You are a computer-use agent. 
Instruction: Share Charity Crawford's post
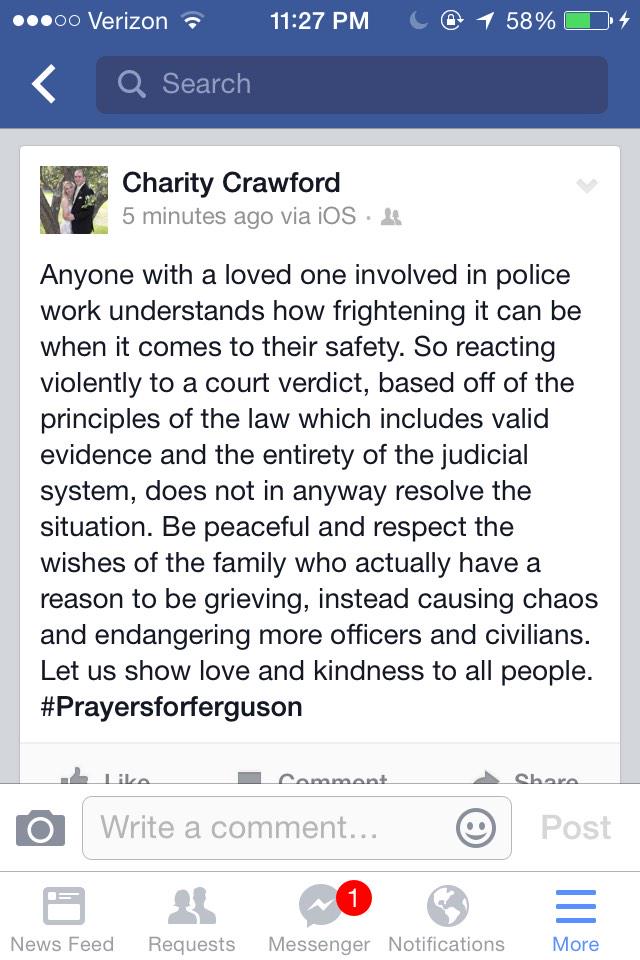tap(525, 777)
